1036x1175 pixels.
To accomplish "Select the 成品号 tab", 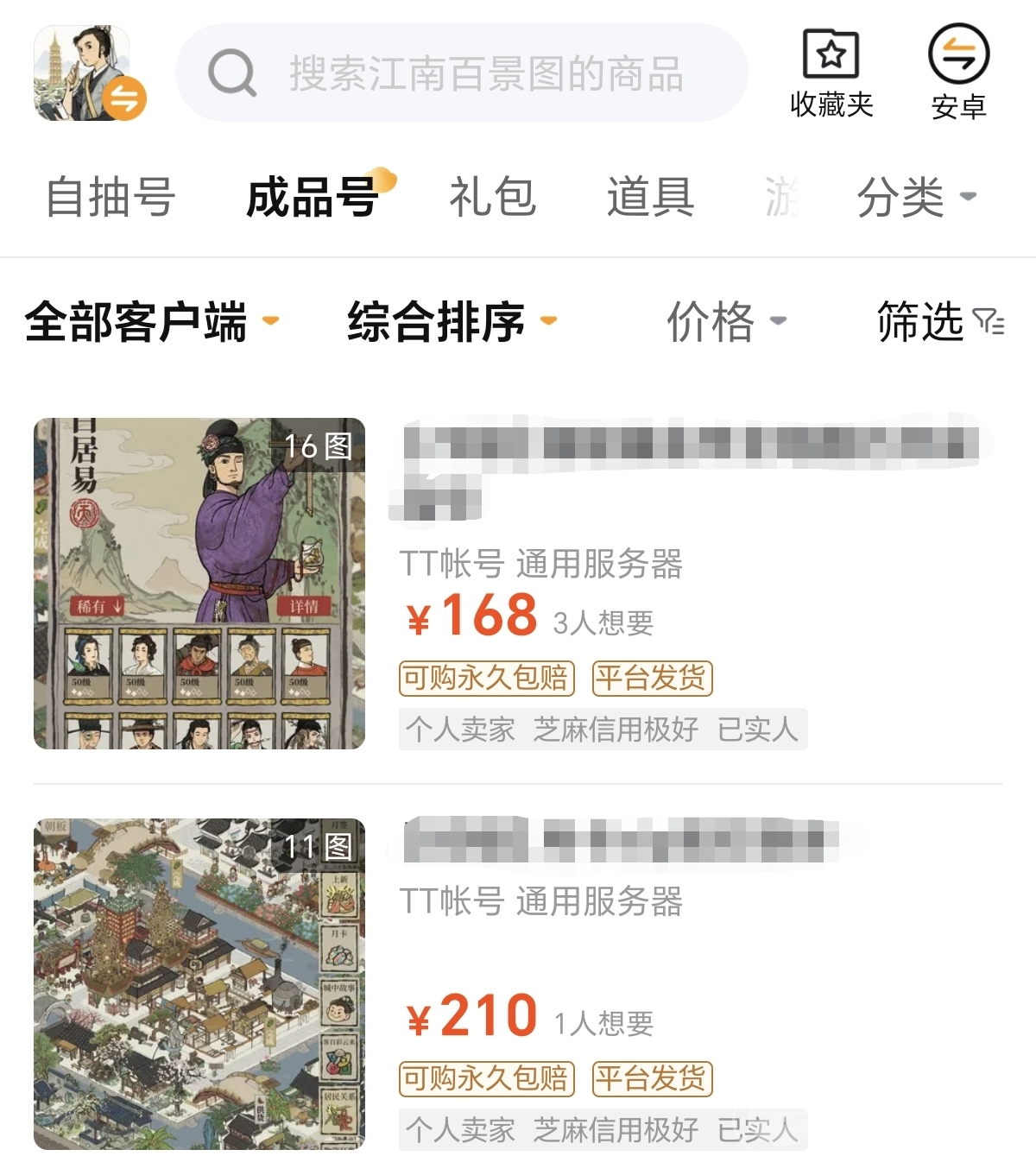I will pyautogui.click(x=313, y=197).
